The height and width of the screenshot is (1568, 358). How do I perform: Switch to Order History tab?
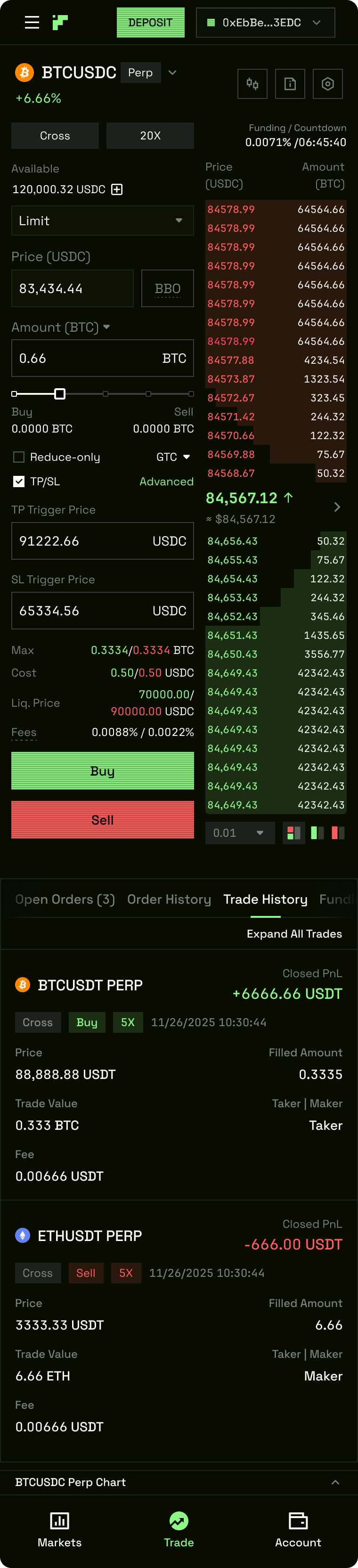pyautogui.click(x=169, y=899)
